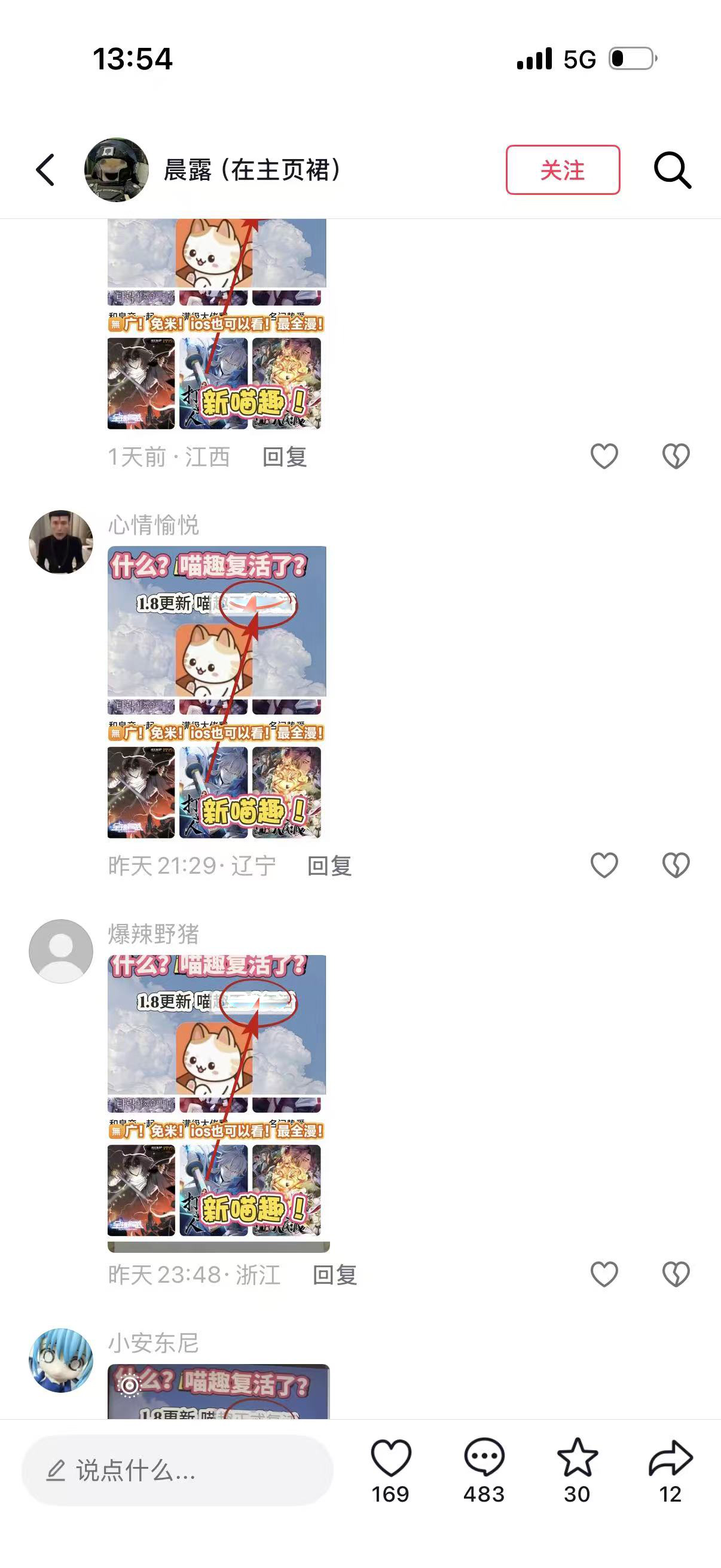The image size is (721, 1568).
Task: Open the search magnifier icon
Action: click(x=672, y=170)
